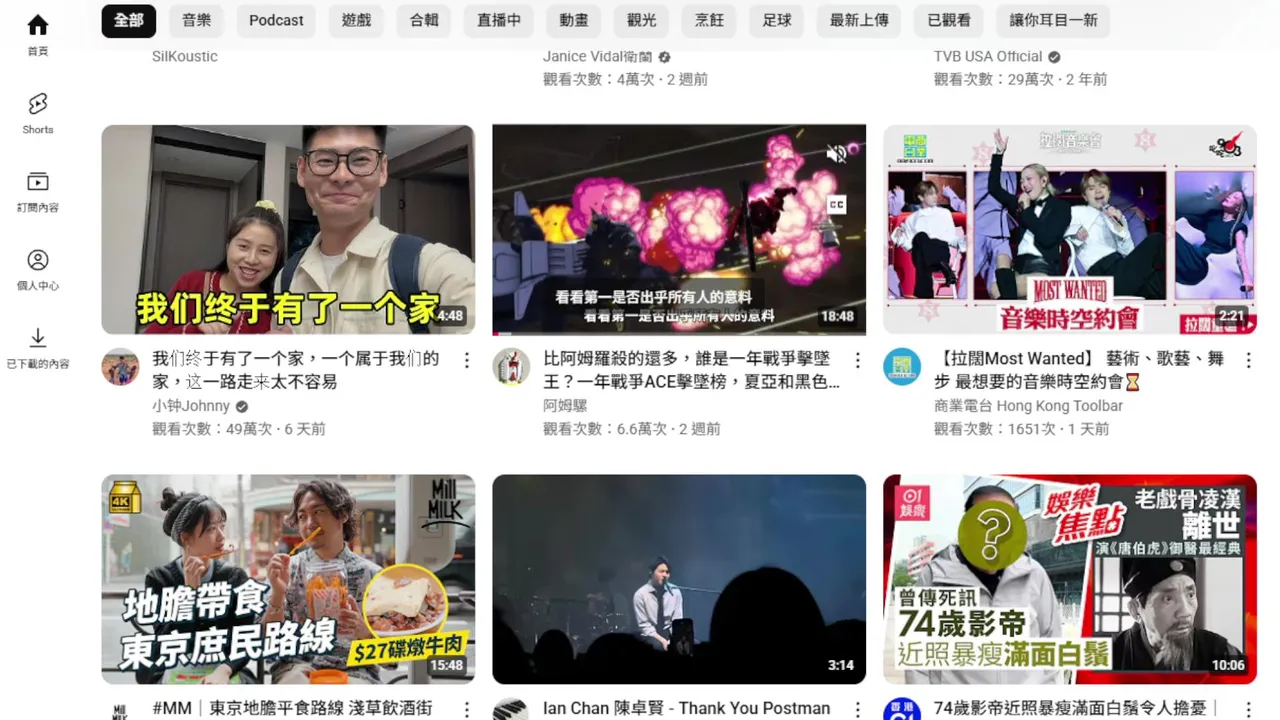This screenshot has height=720, width=1280.
Task: Open the 一年戰爭擊墜王 anime video
Action: point(679,229)
